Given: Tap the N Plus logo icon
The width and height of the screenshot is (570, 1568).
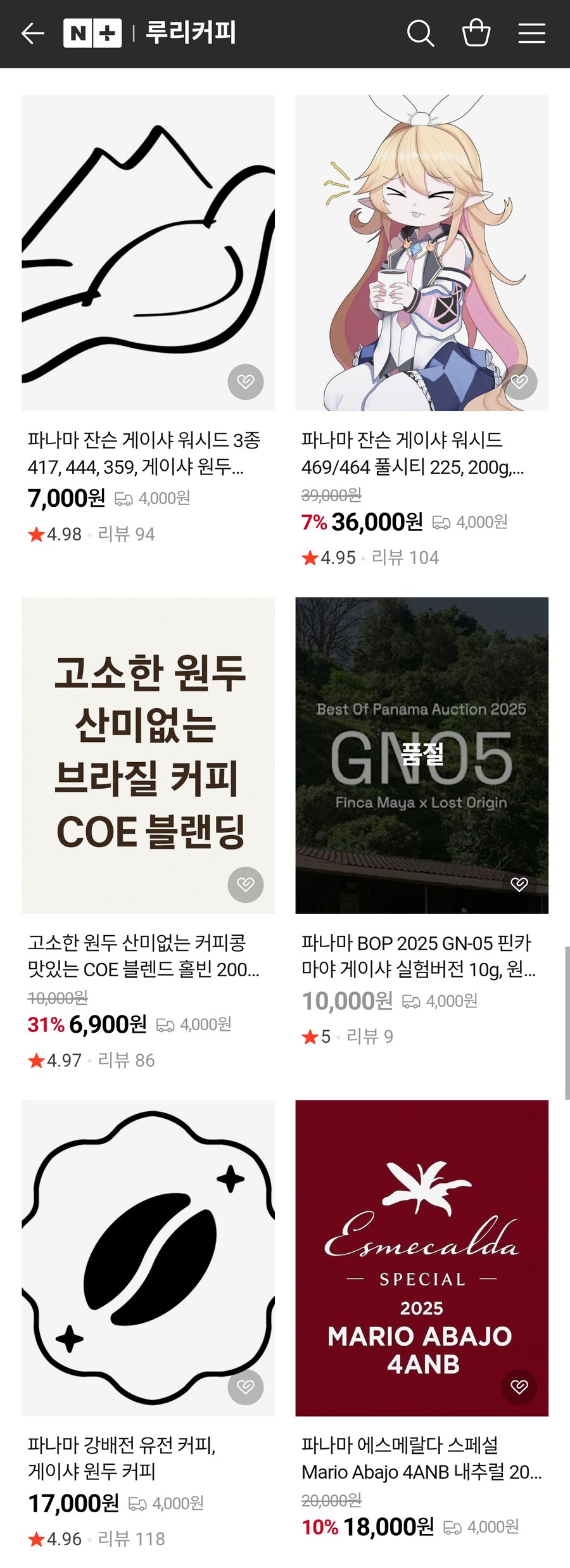Looking at the screenshot, I should pos(92,32).
